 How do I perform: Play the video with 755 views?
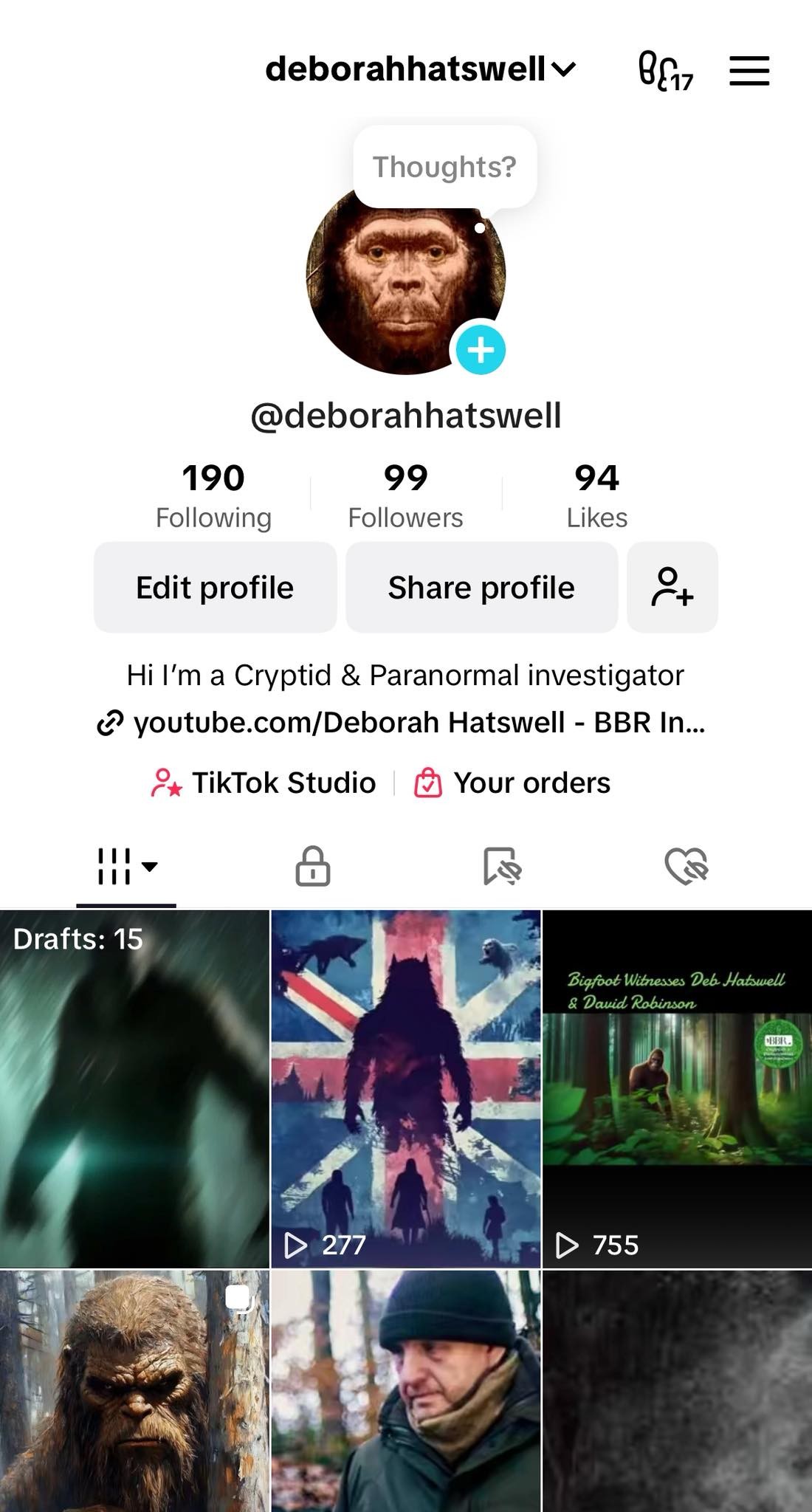[677, 1089]
